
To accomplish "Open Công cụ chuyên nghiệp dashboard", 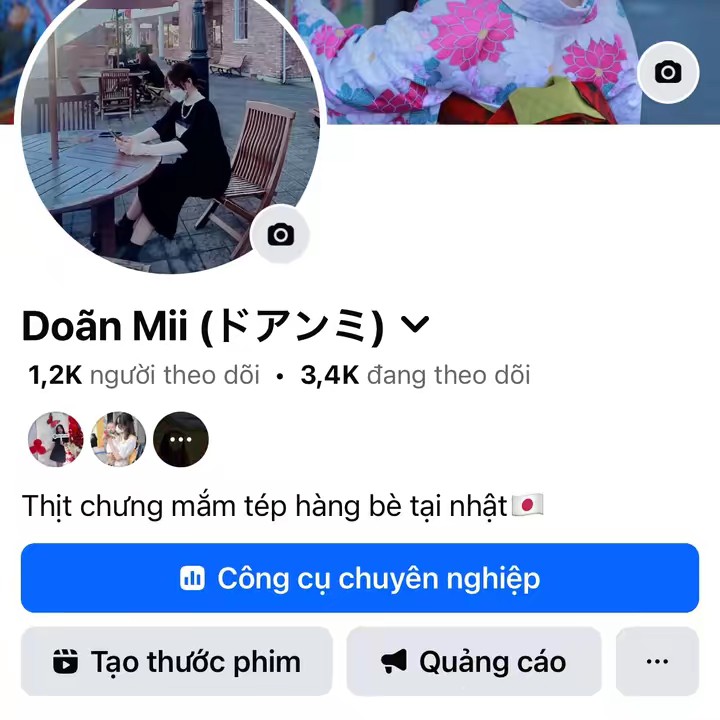I will [360, 578].
